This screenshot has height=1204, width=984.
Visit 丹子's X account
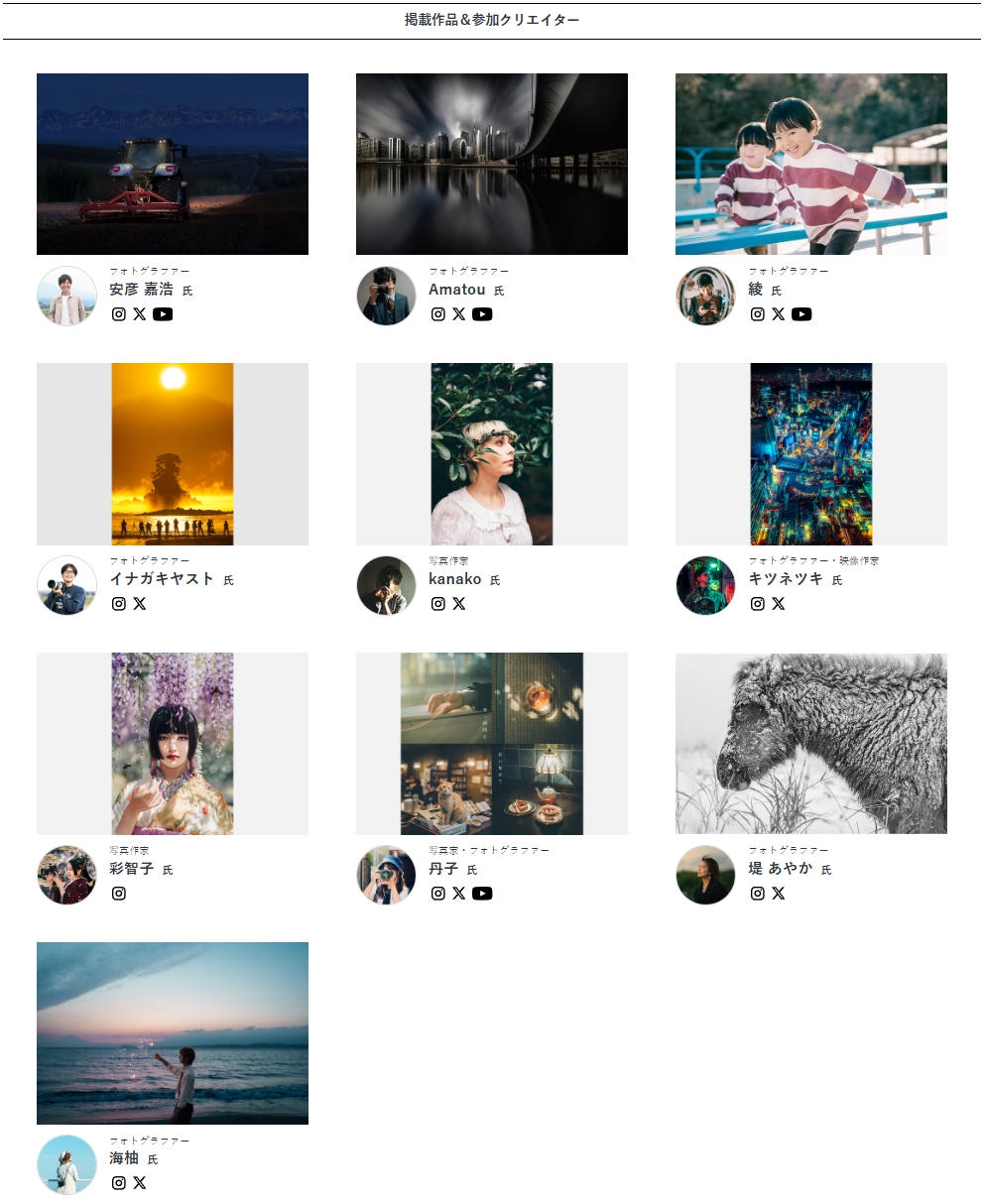point(459,894)
